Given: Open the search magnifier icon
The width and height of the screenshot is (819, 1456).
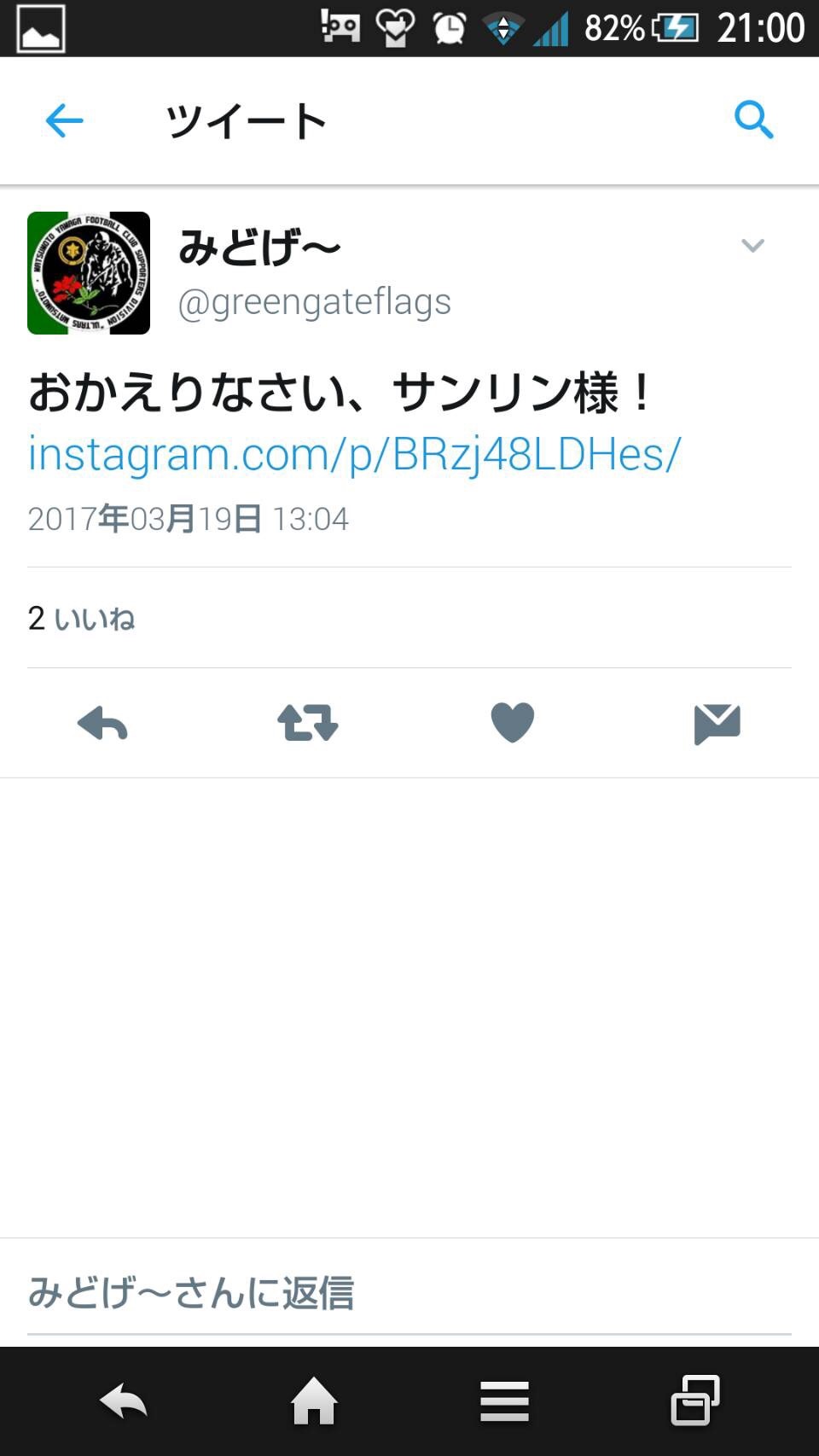Looking at the screenshot, I should tap(754, 119).
